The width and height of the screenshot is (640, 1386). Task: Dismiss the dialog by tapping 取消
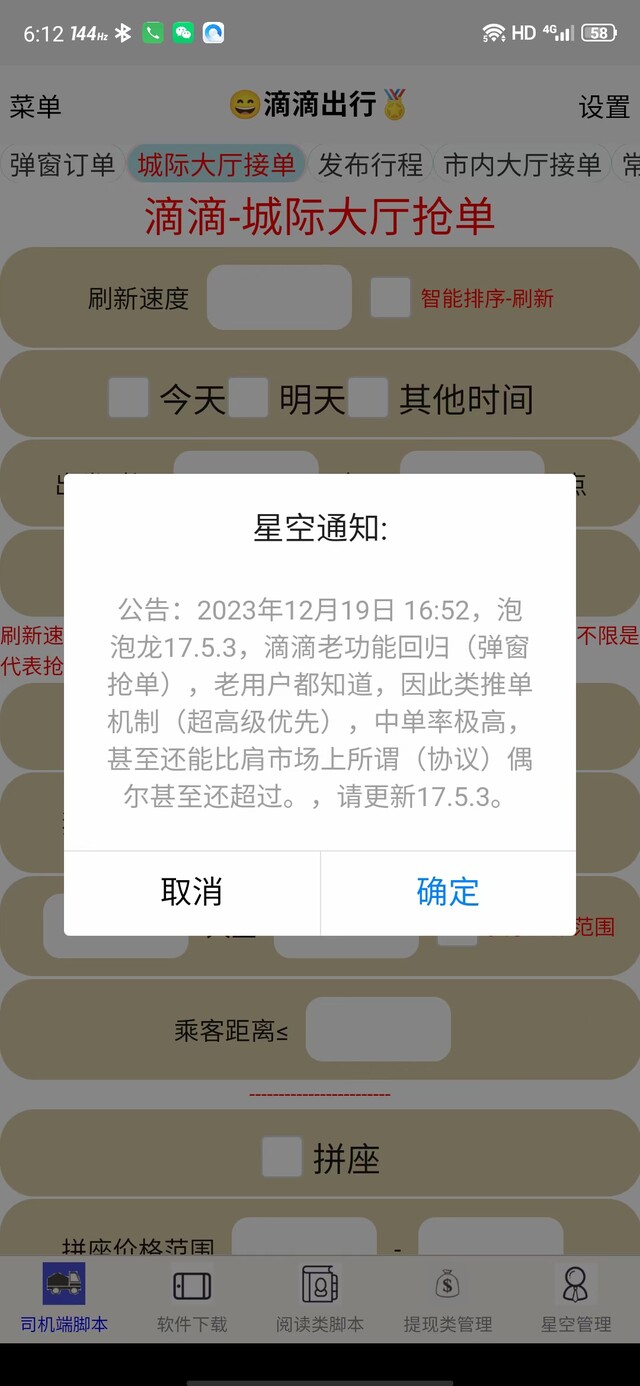pyautogui.click(x=192, y=892)
